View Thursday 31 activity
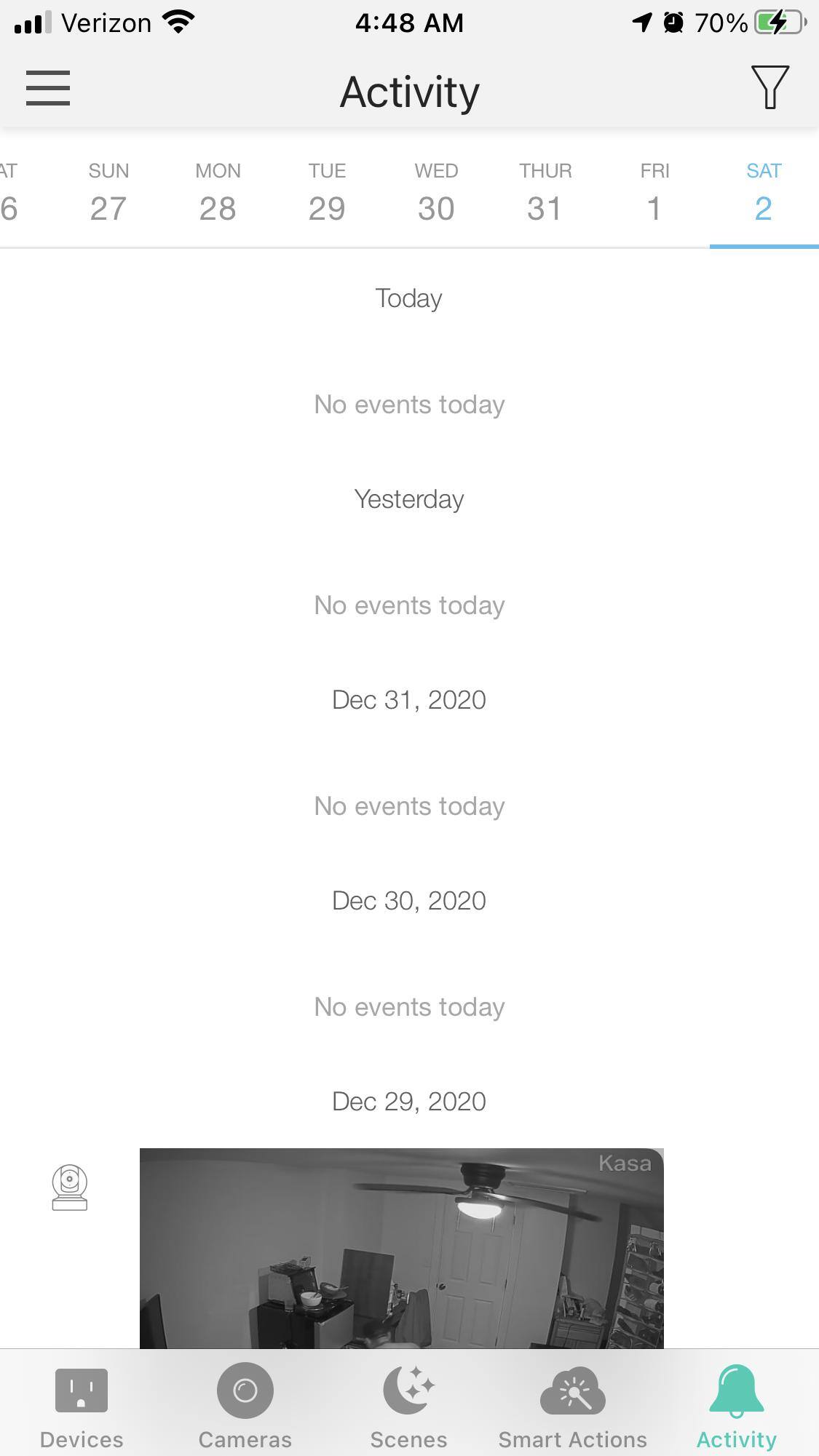Screen dimensions: 819x1456 (545, 194)
